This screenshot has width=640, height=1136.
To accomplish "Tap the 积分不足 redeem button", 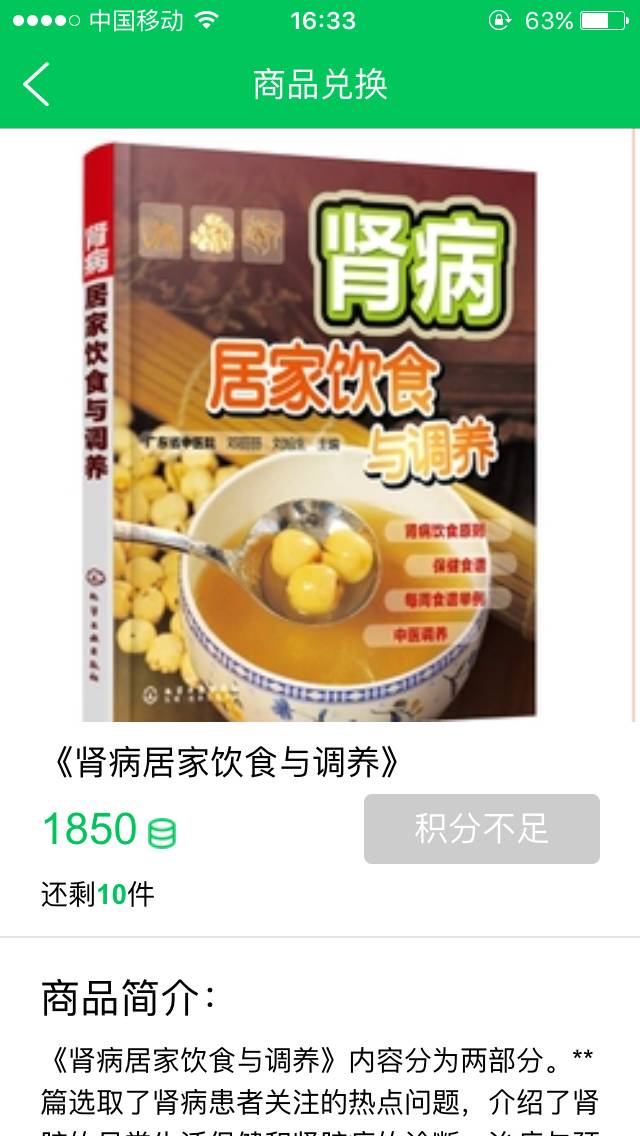I will [481, 829].
